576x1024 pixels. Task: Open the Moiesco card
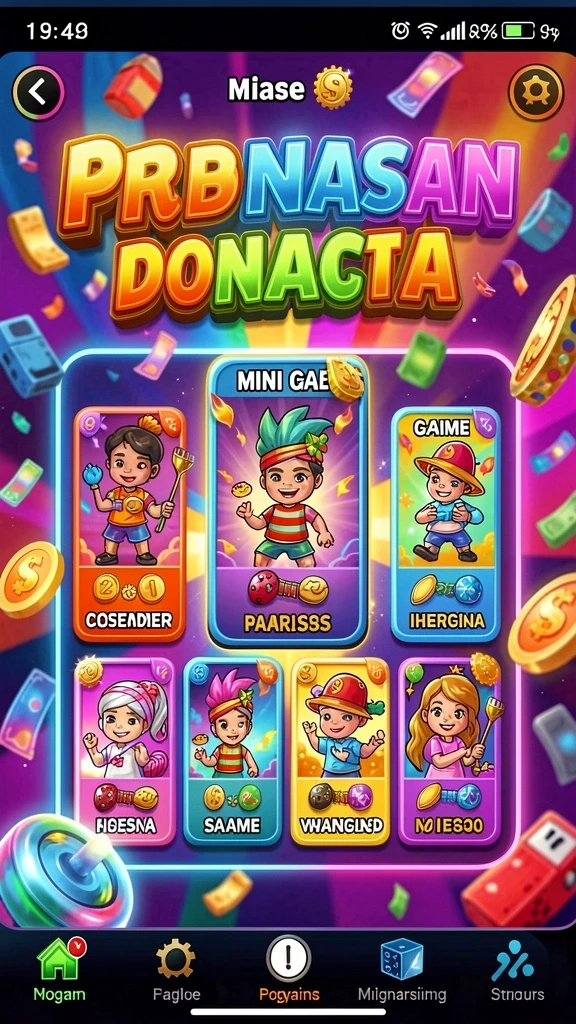click(x=449, y=751)
